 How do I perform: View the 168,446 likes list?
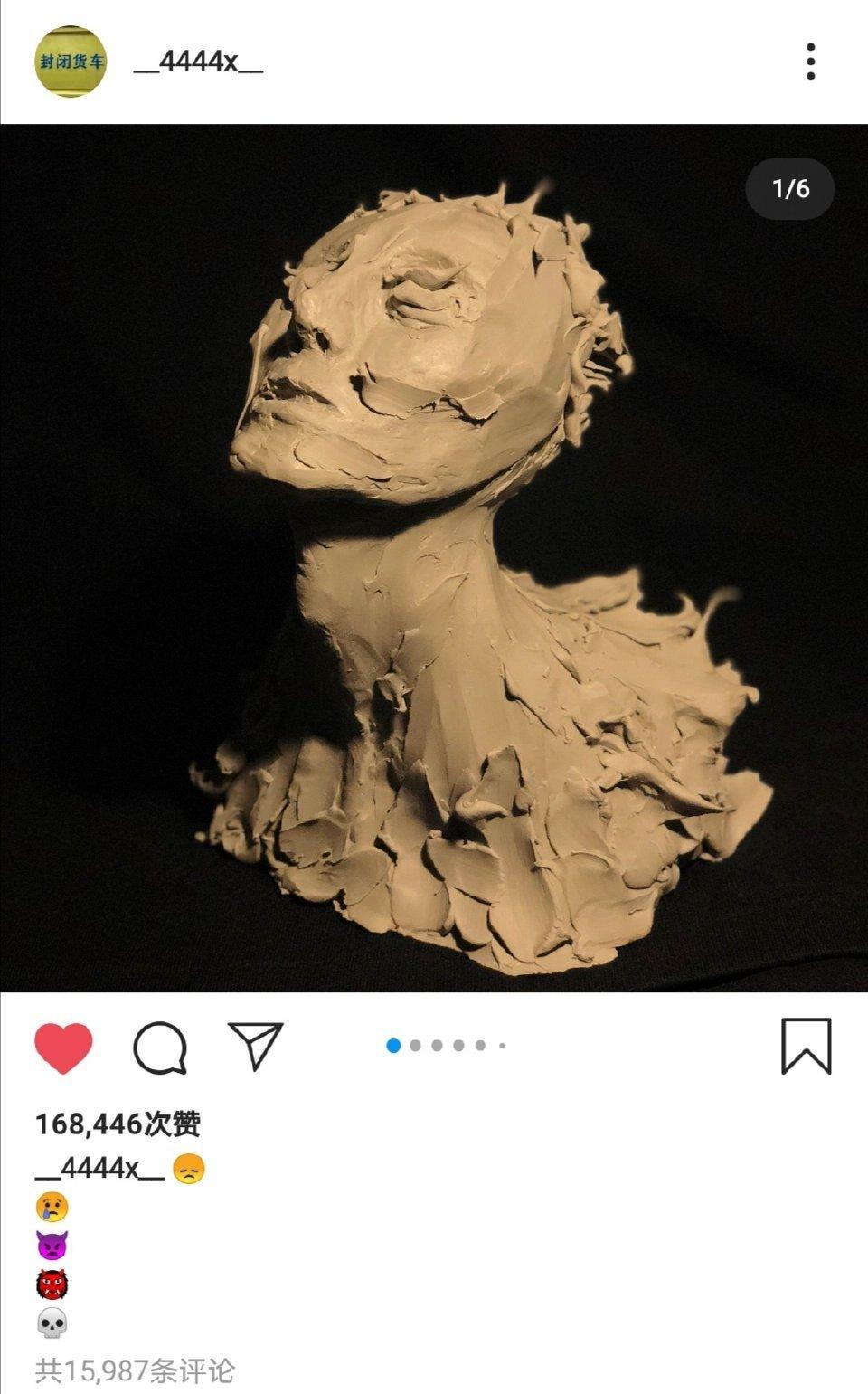[118, 1124]
